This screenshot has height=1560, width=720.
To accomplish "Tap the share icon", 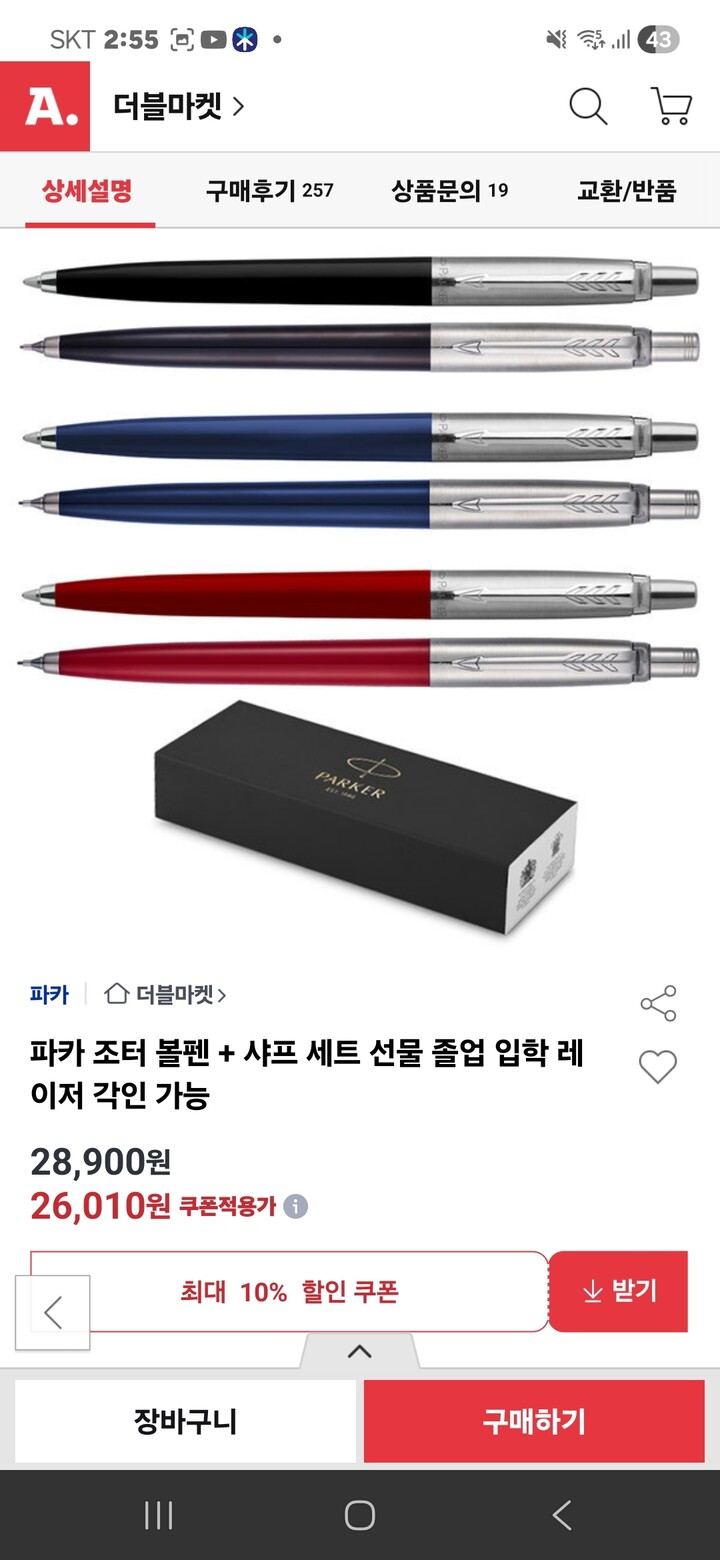I will pyautogui.click(x=658, y=1000).
